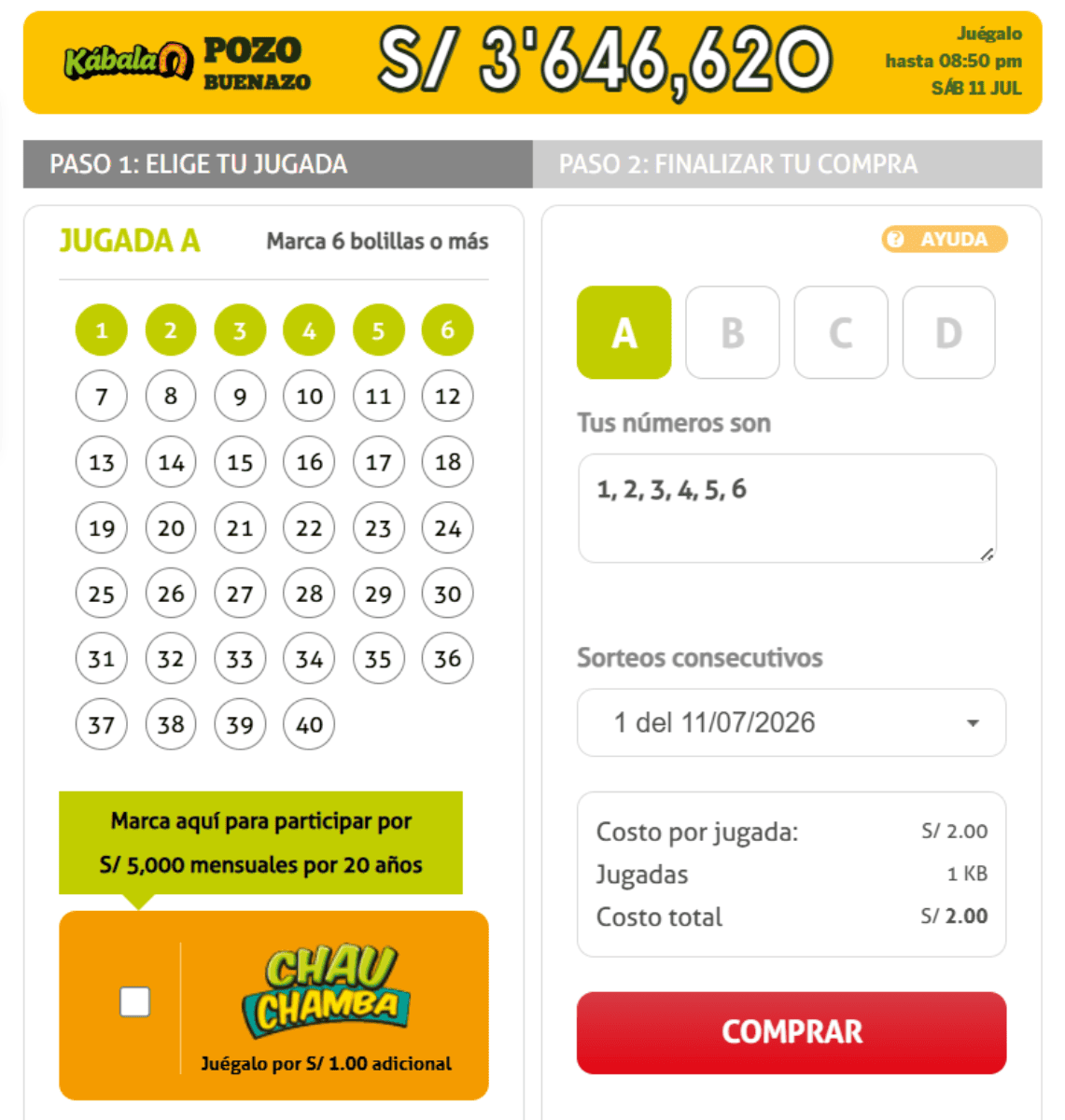
Task: Tap the red COMPRAR button
Action: click(x=792, y=1032)
